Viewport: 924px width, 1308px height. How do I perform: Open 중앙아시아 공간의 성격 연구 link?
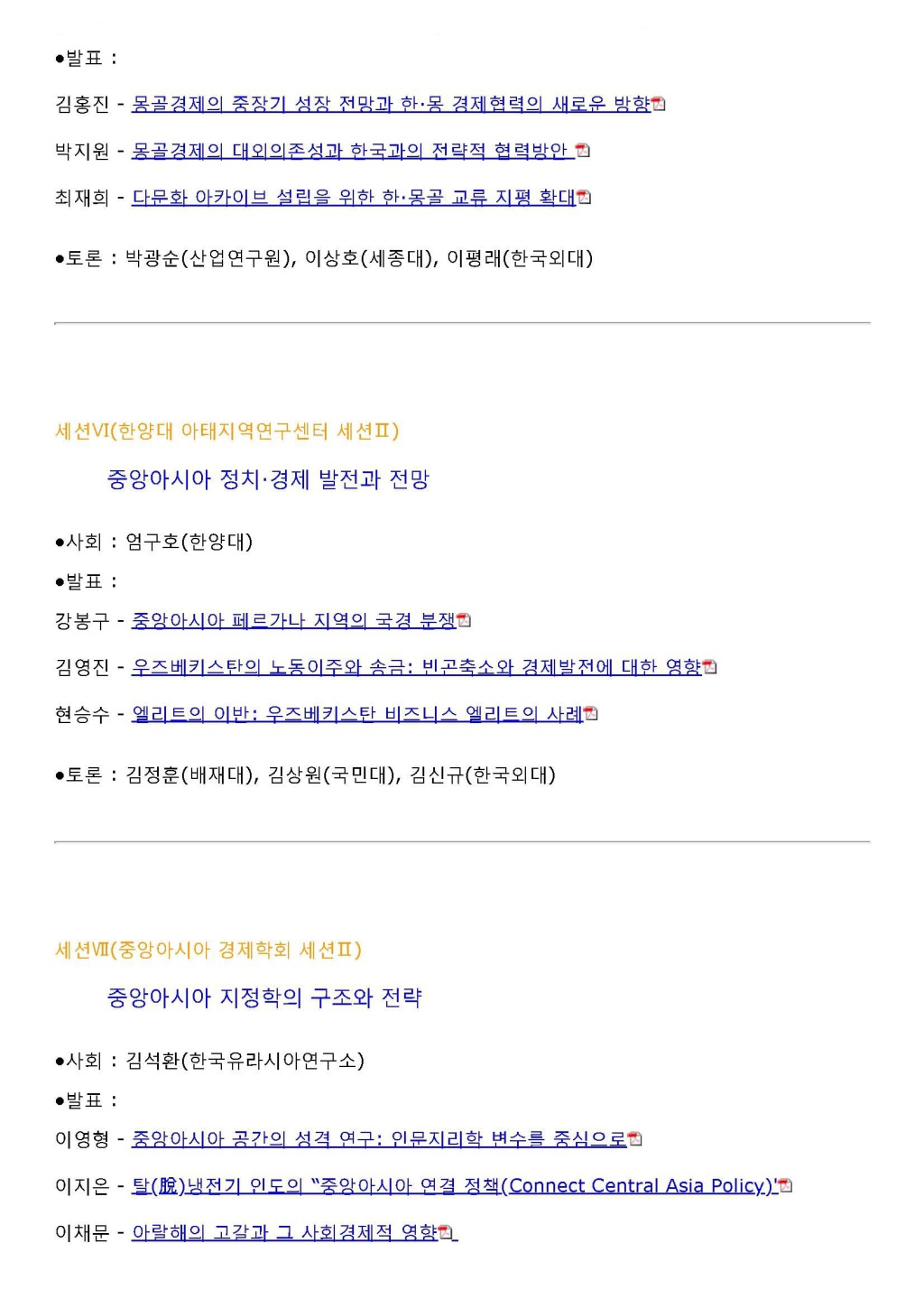coord(378,1139)
